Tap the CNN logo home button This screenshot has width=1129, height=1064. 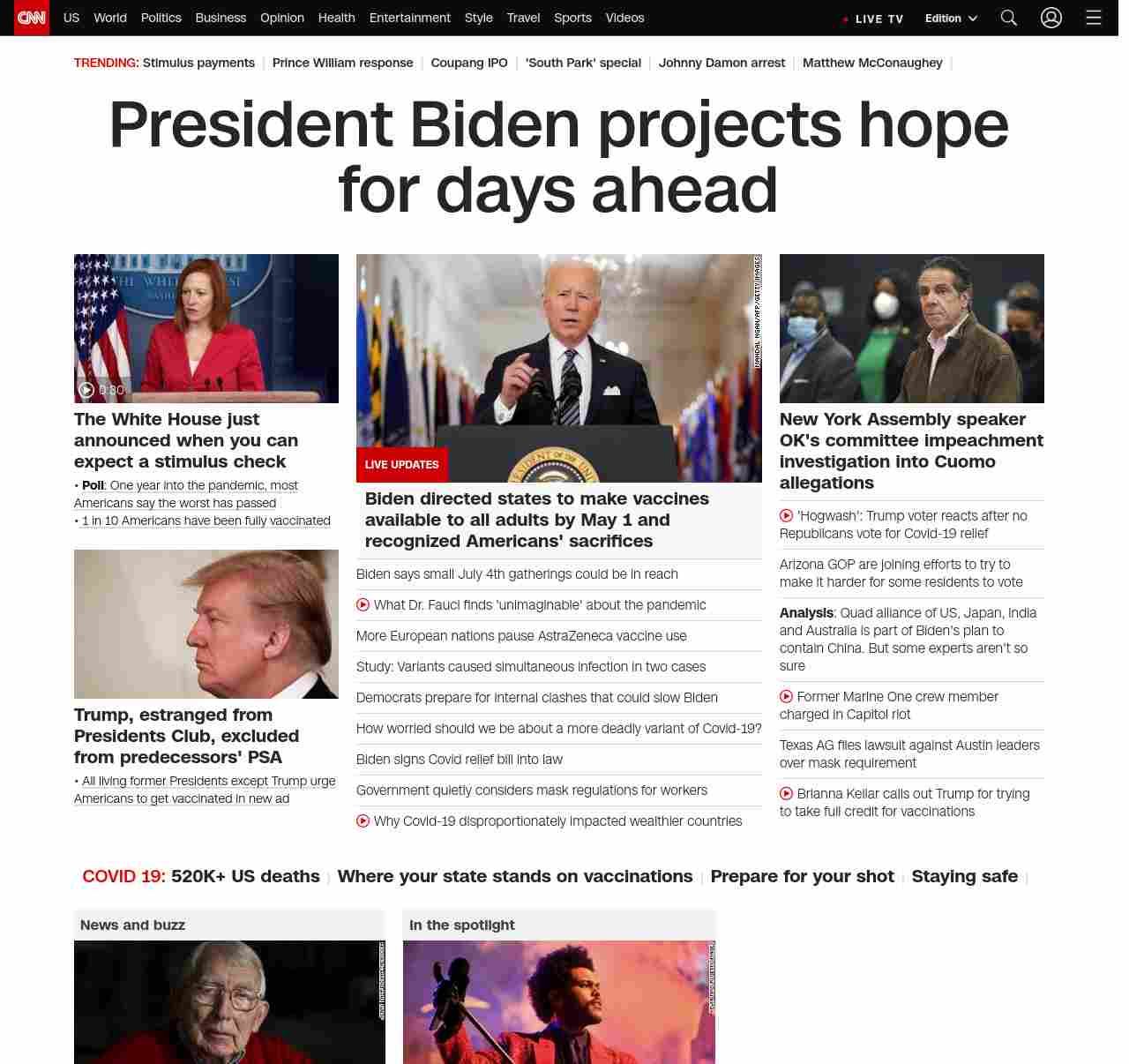(x=32, y=18)
